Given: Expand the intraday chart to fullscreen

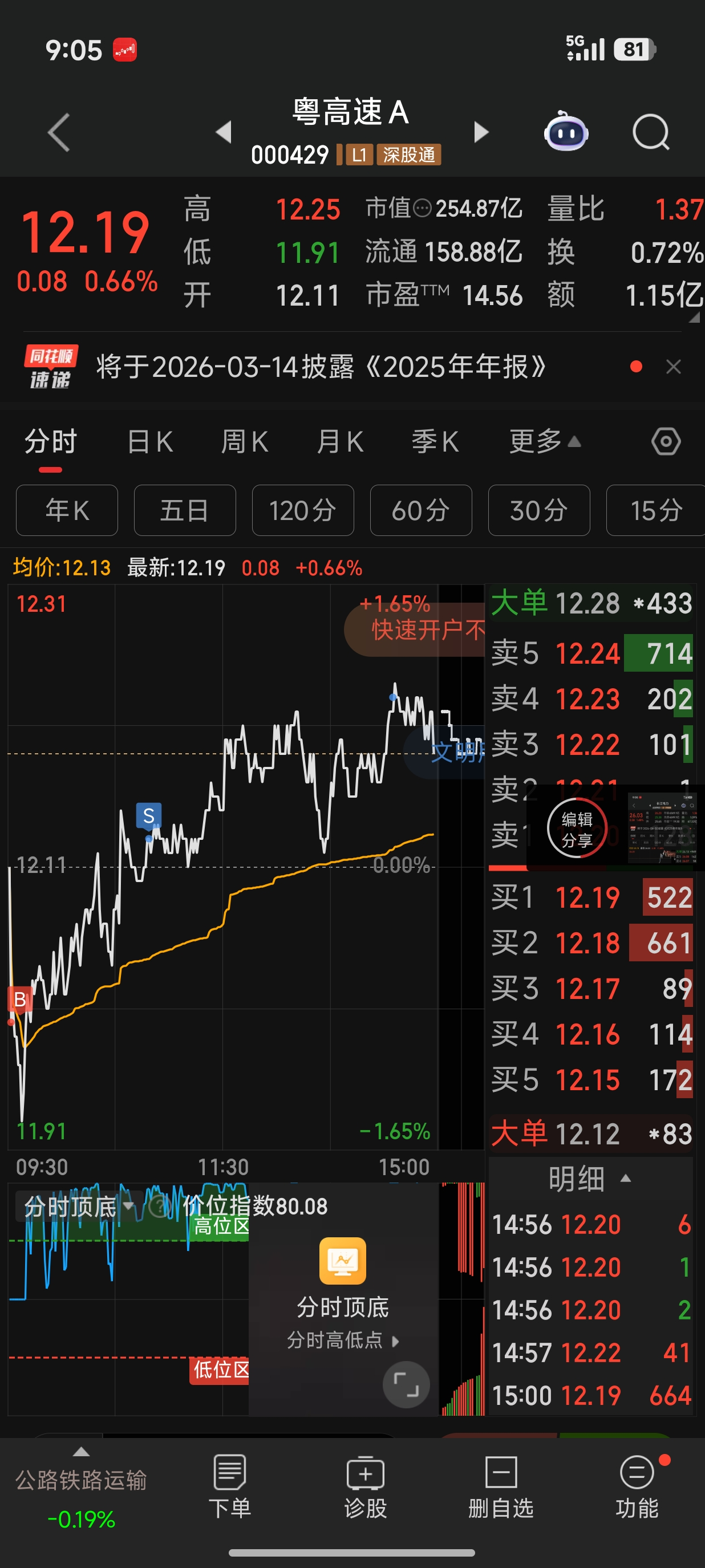Looking at the screenshot, I should click(406, 1385).
